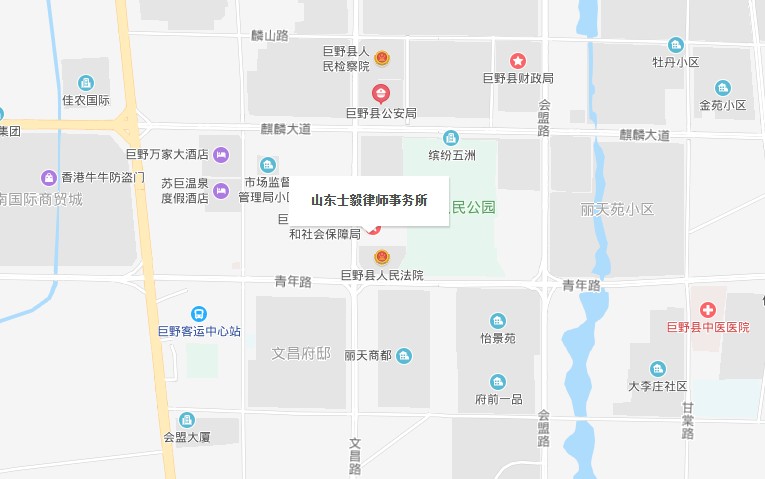Tap the 牡丹小区 residential marker
The height and width of the screenshot is (479, 765).
676,45
